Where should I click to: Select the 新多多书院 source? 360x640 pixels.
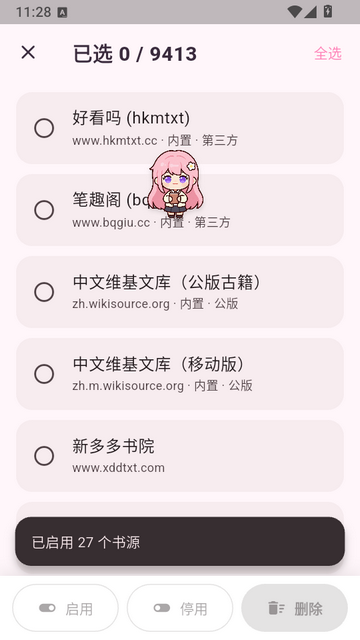(180, 456)
